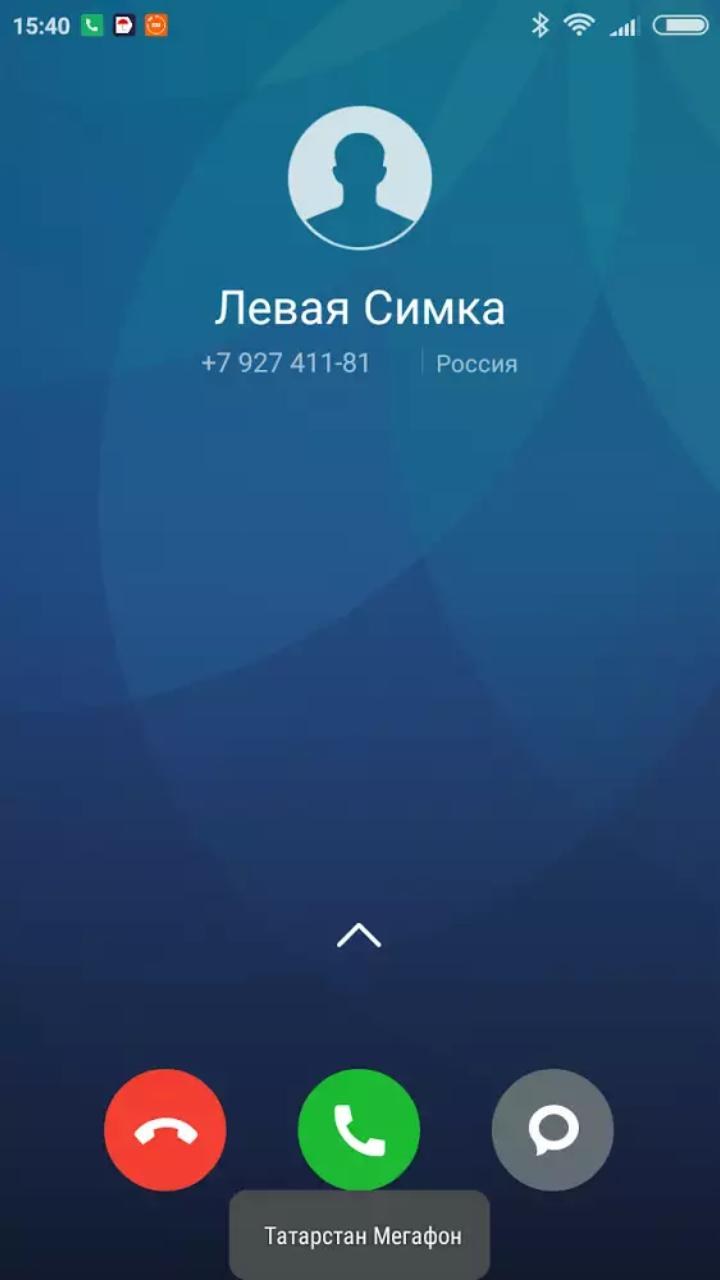Open the caller's contact photo placeholder
This screenshot has height=1280, width=720.
(x=359, y=178)
